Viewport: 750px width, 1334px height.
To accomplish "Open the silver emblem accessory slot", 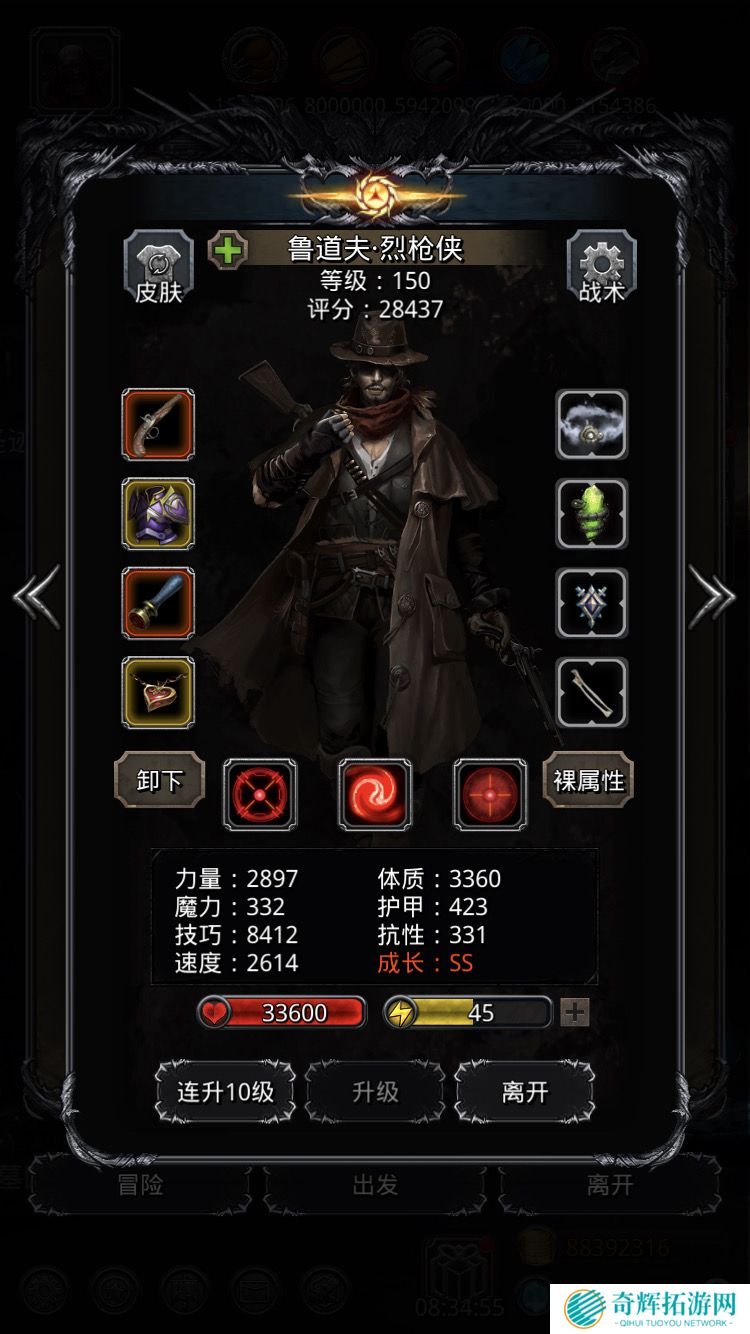I will click(591, 603).
